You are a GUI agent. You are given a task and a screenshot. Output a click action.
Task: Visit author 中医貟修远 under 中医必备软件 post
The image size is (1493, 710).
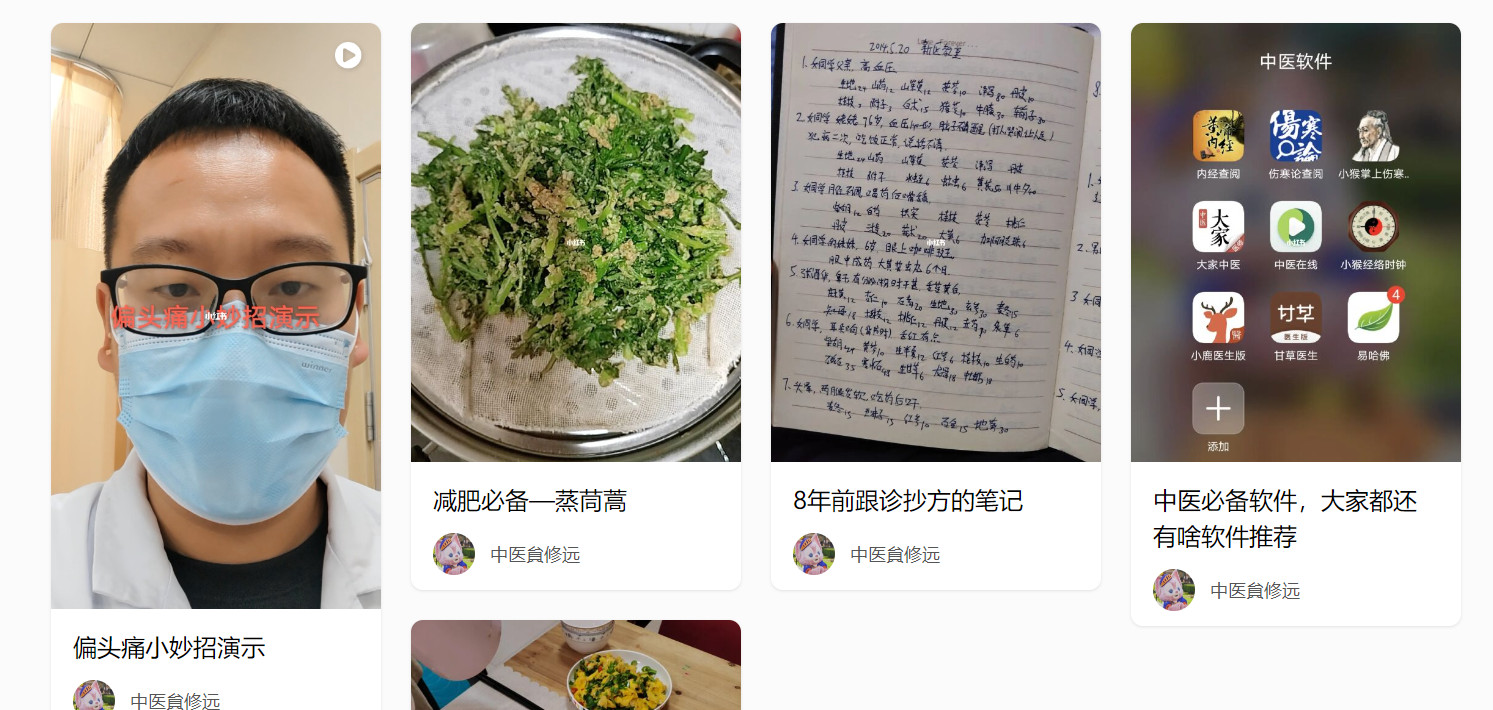click(1254, 591)
